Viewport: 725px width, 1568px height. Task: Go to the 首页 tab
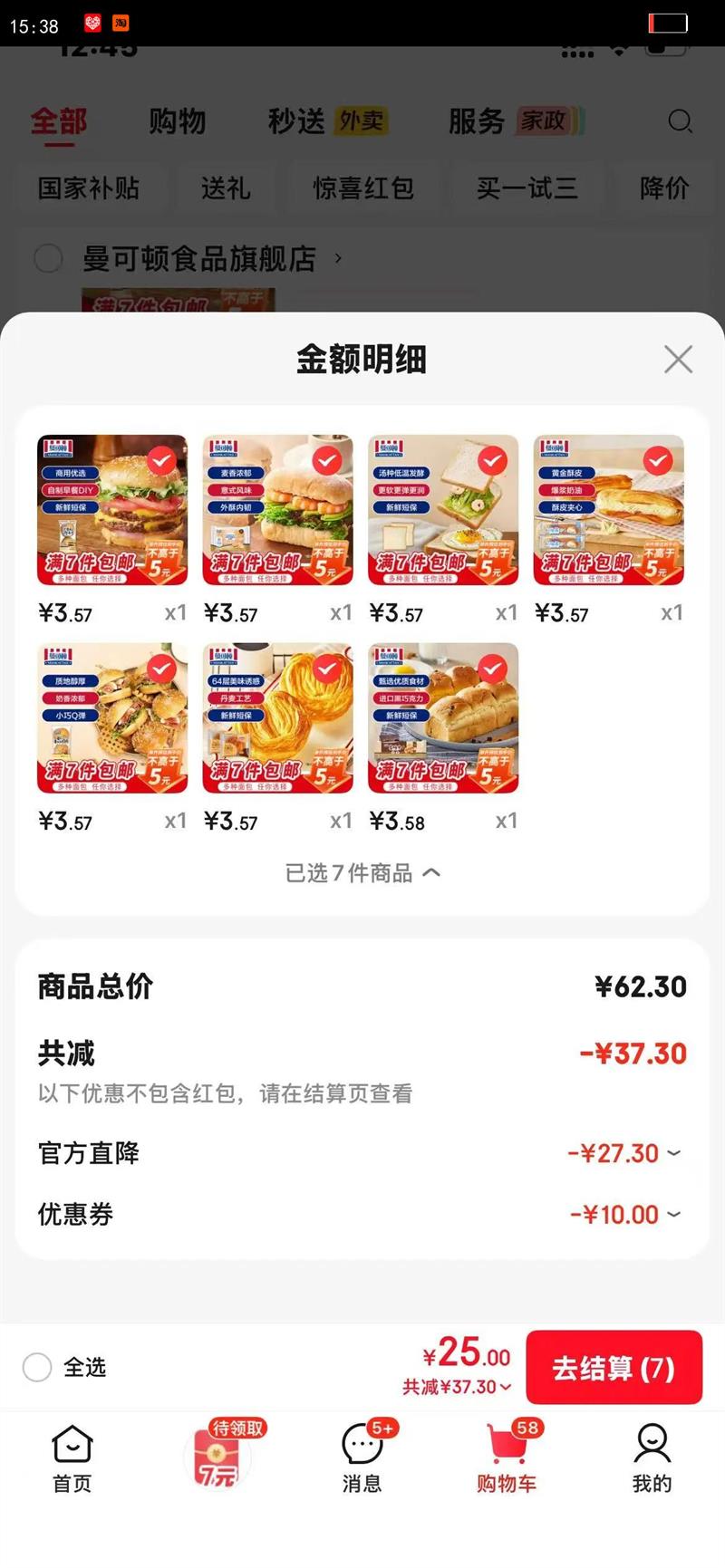coord(72,1457)
